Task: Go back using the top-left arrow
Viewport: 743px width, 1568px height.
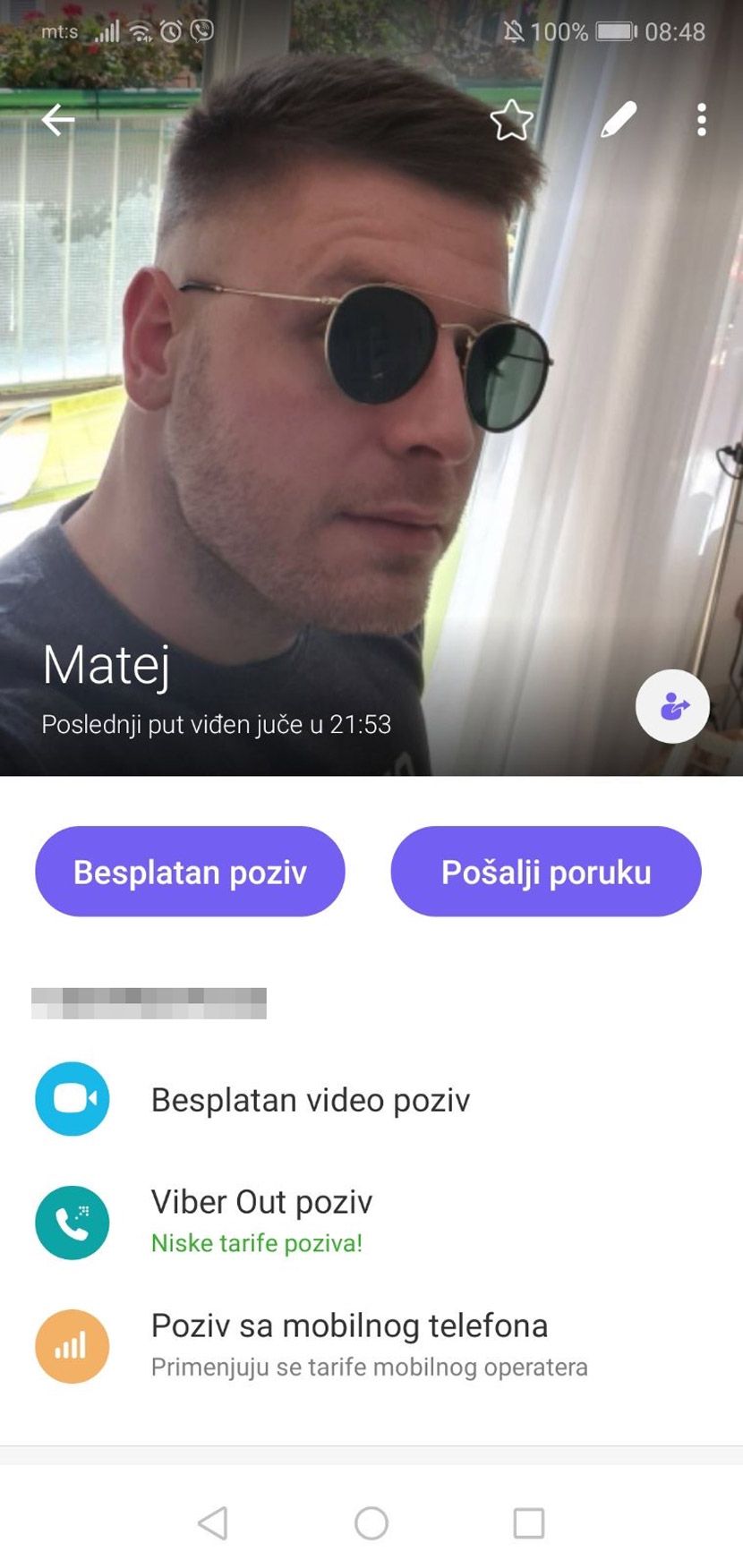Action: [58, 119]
